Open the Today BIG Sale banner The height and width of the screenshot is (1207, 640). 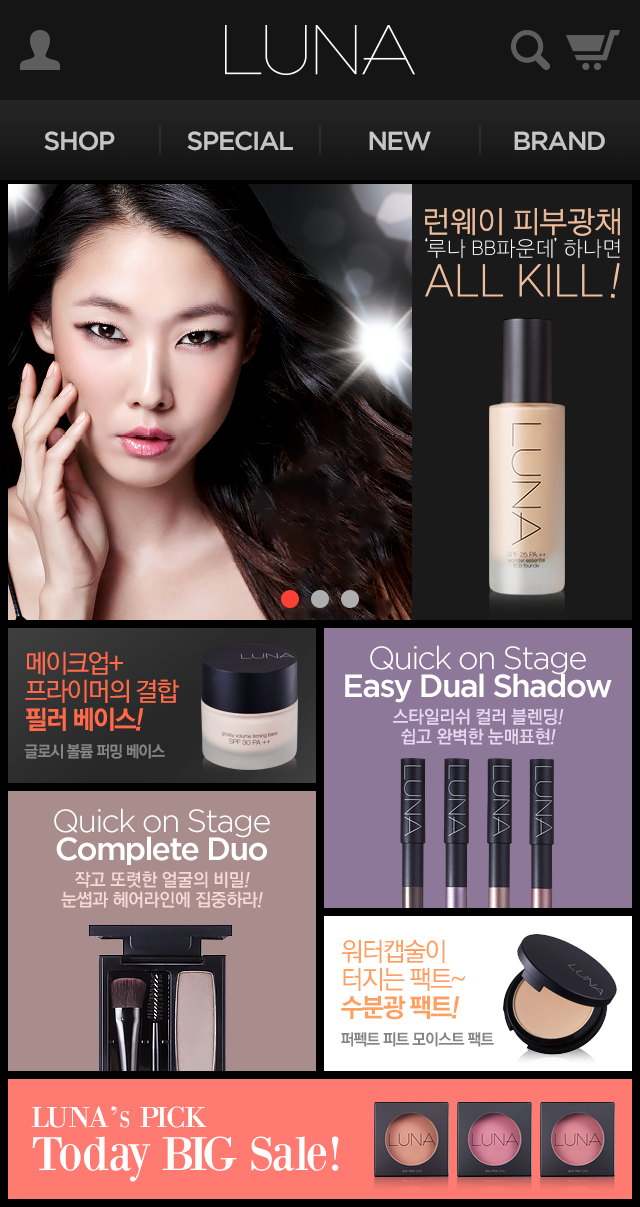(x=320, y=1138)
